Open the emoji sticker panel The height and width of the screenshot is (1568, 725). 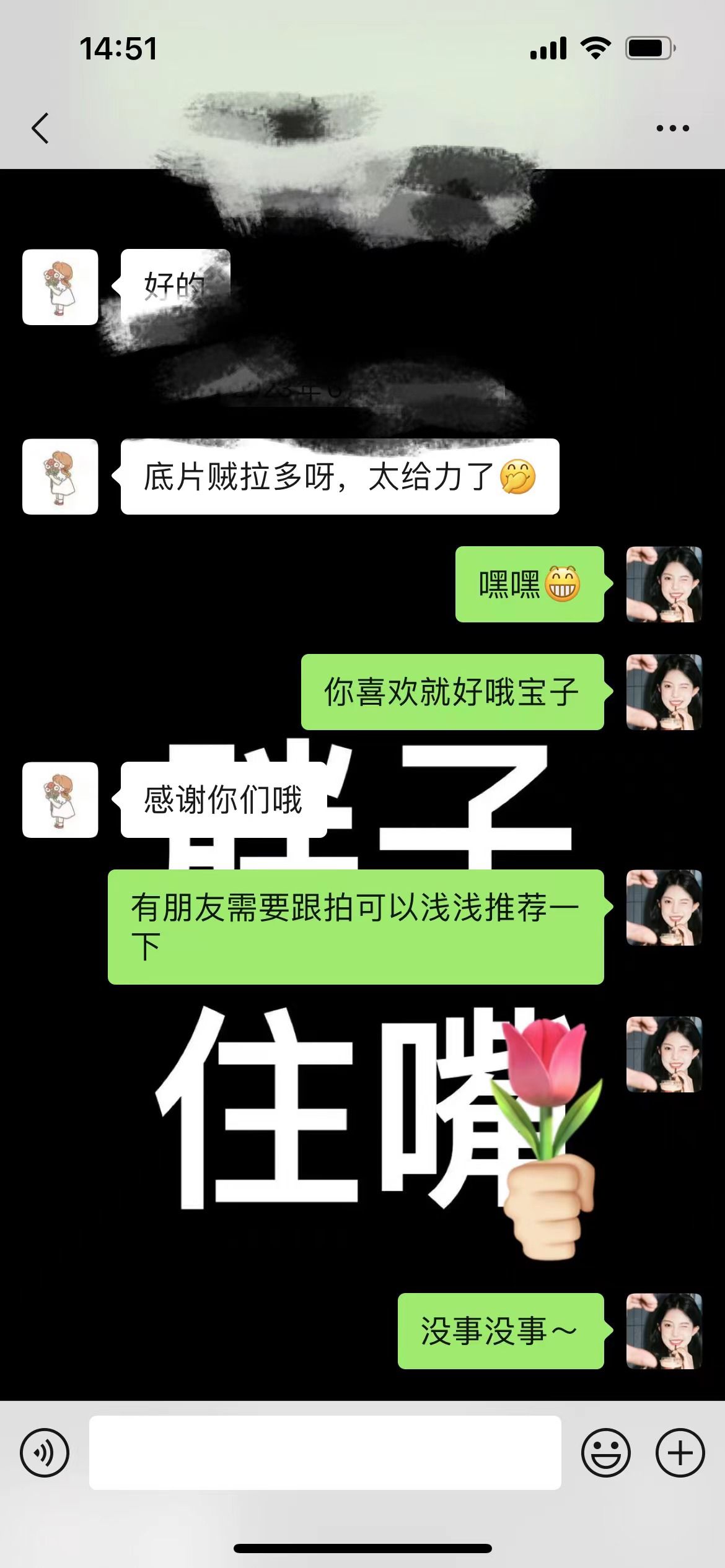[606, 1452]
